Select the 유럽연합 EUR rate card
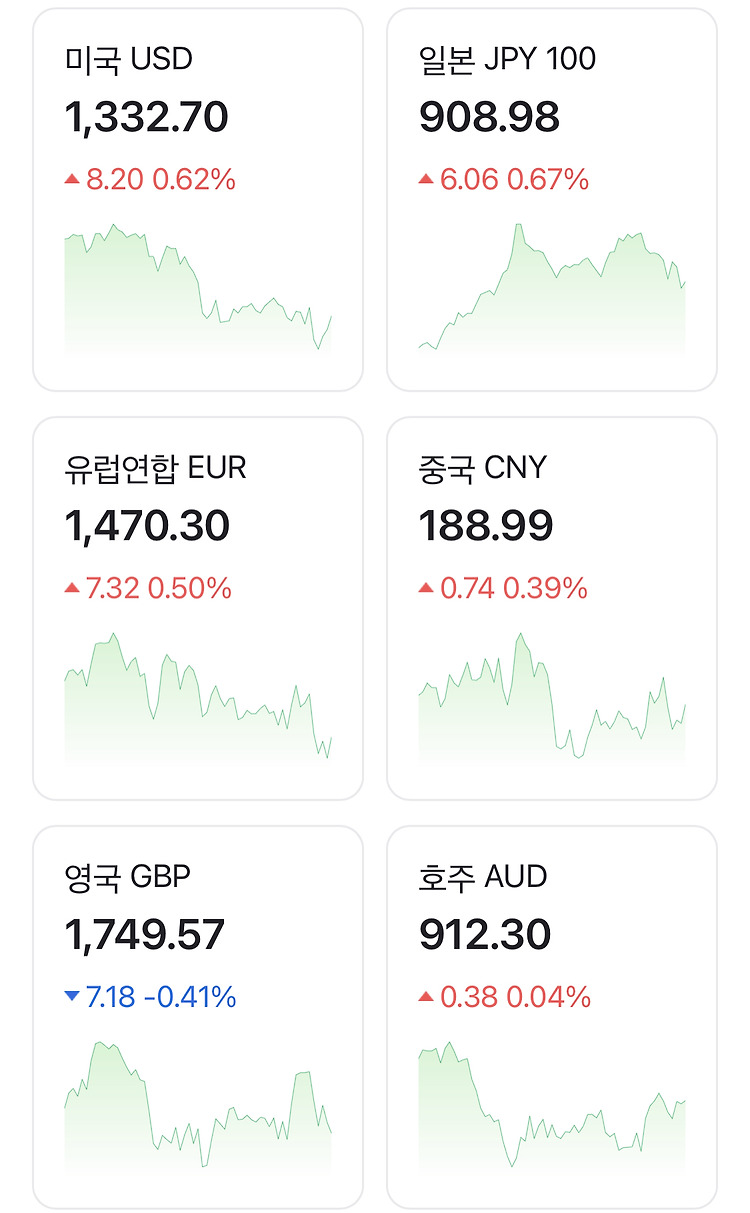This screenshot has height=1213, width=750. (x=198, y=608)
